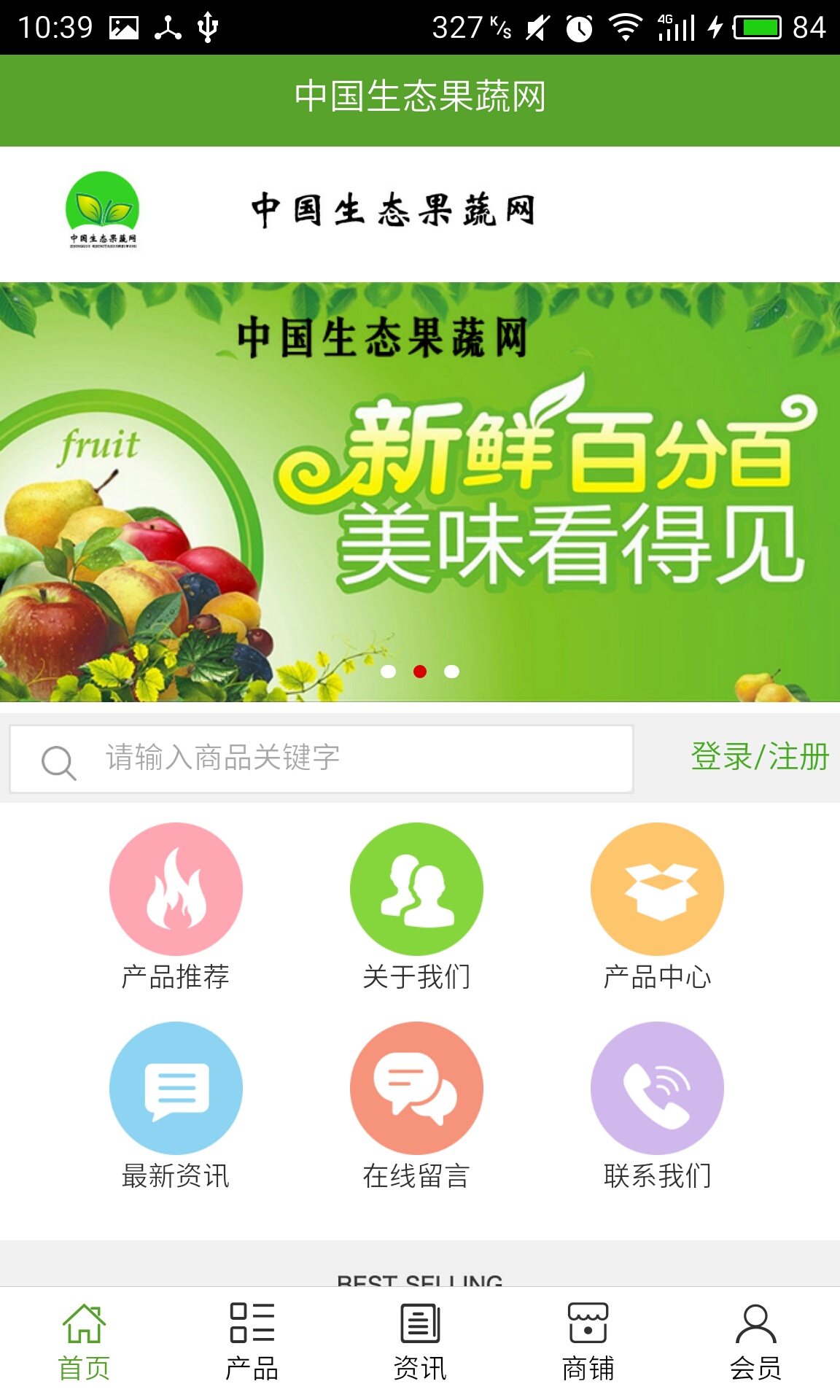
Task: View 最新资讯 via the blue message icon
Action: [x=175, y=1087]
